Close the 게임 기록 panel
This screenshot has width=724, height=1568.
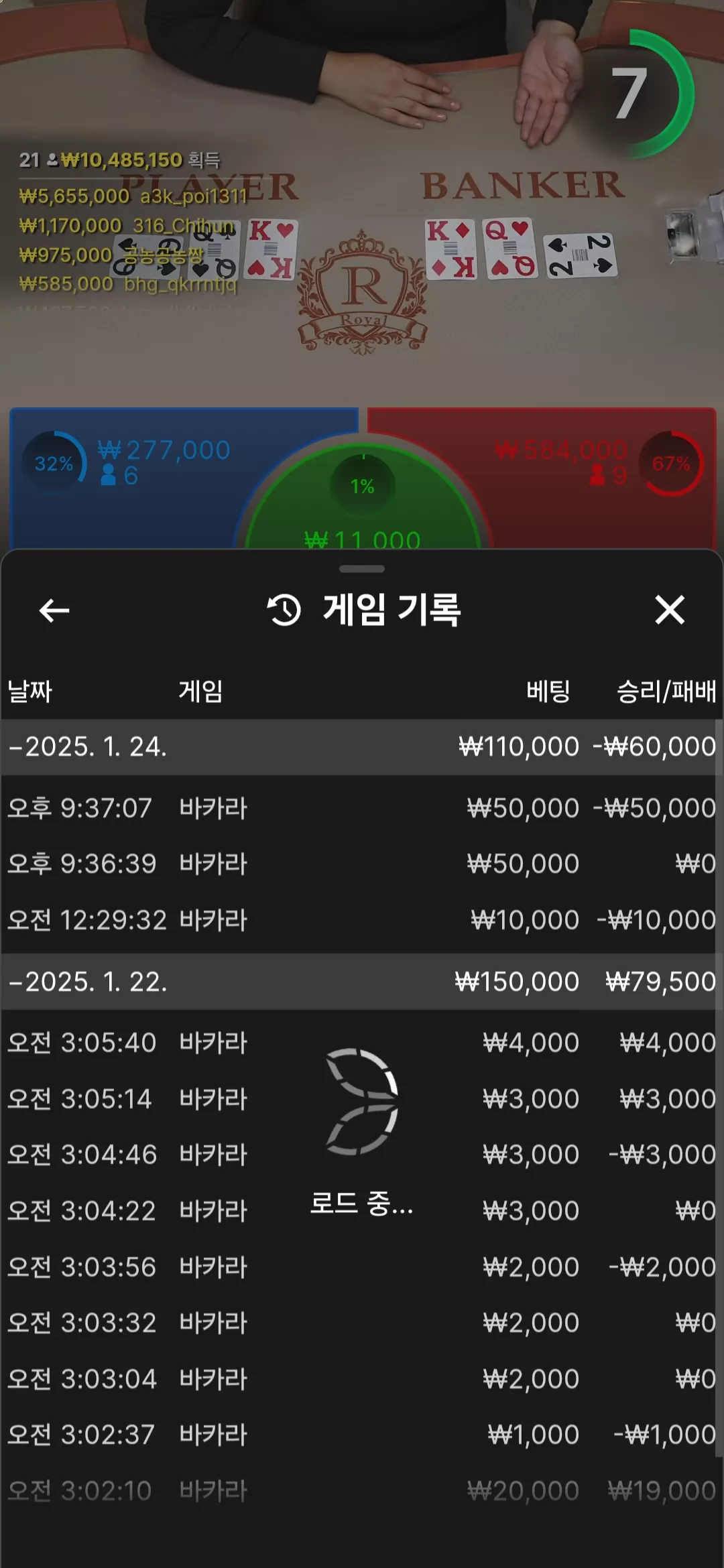670,610
